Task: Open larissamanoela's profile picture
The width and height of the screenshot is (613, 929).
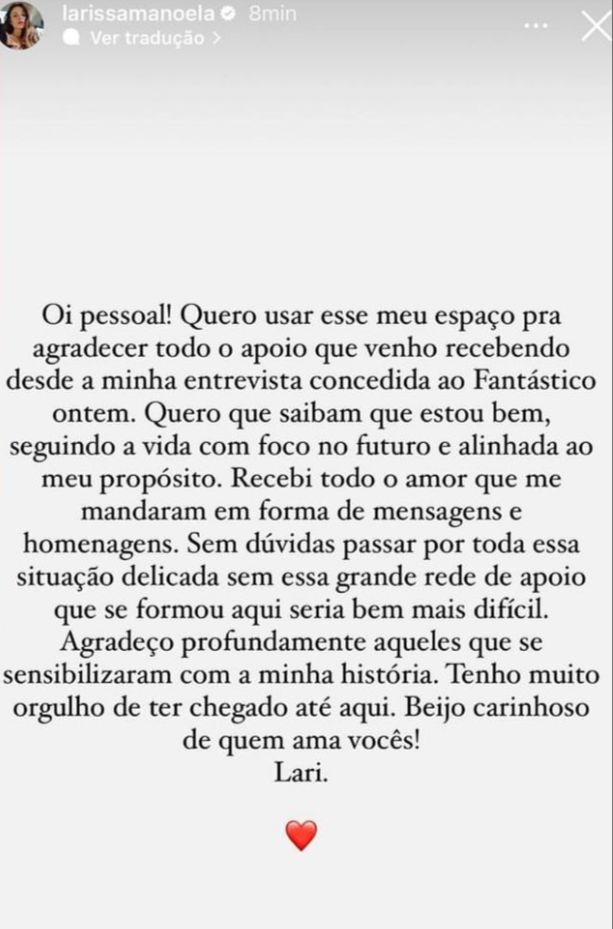Action: tap(20, 25)
